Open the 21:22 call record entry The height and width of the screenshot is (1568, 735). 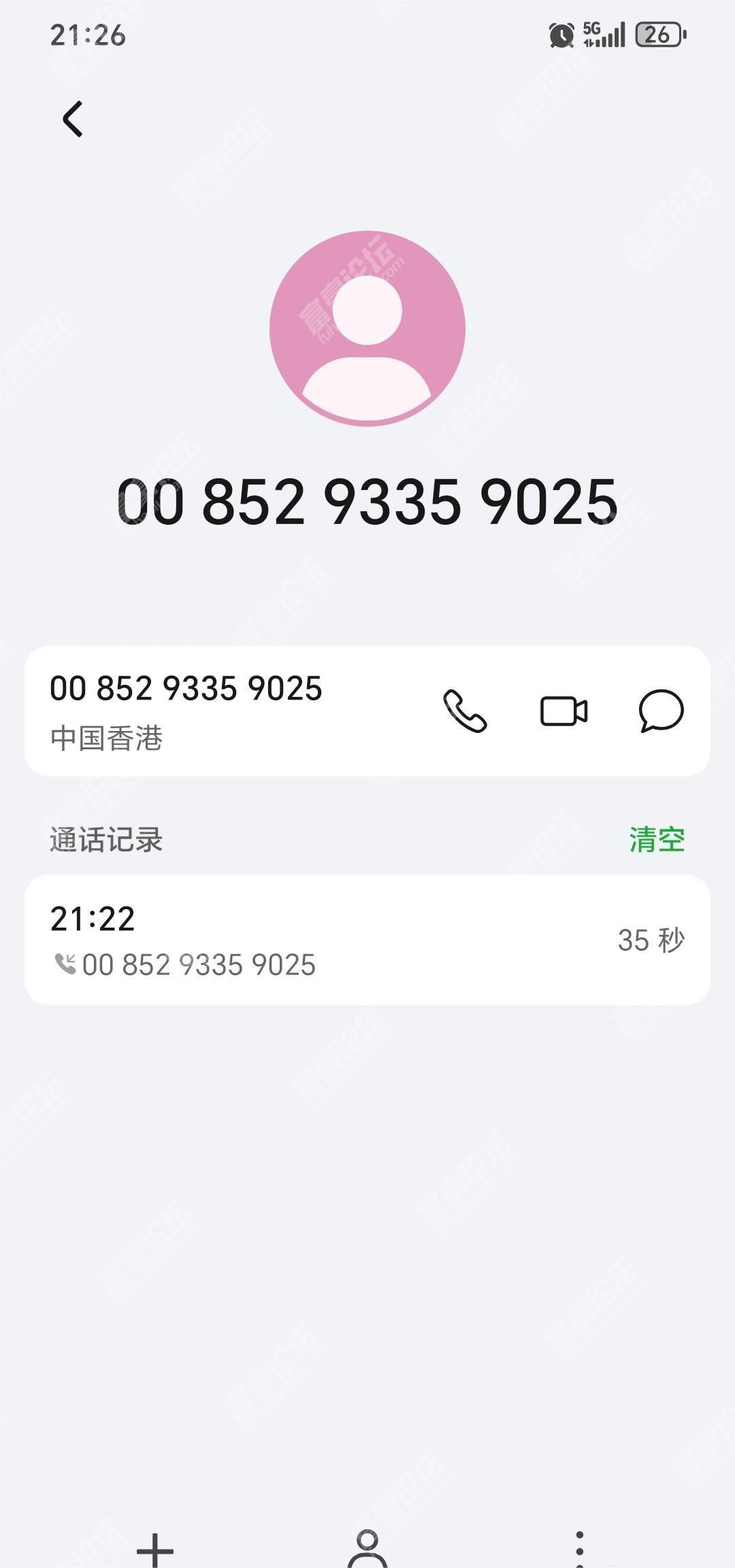coord(367,940)
